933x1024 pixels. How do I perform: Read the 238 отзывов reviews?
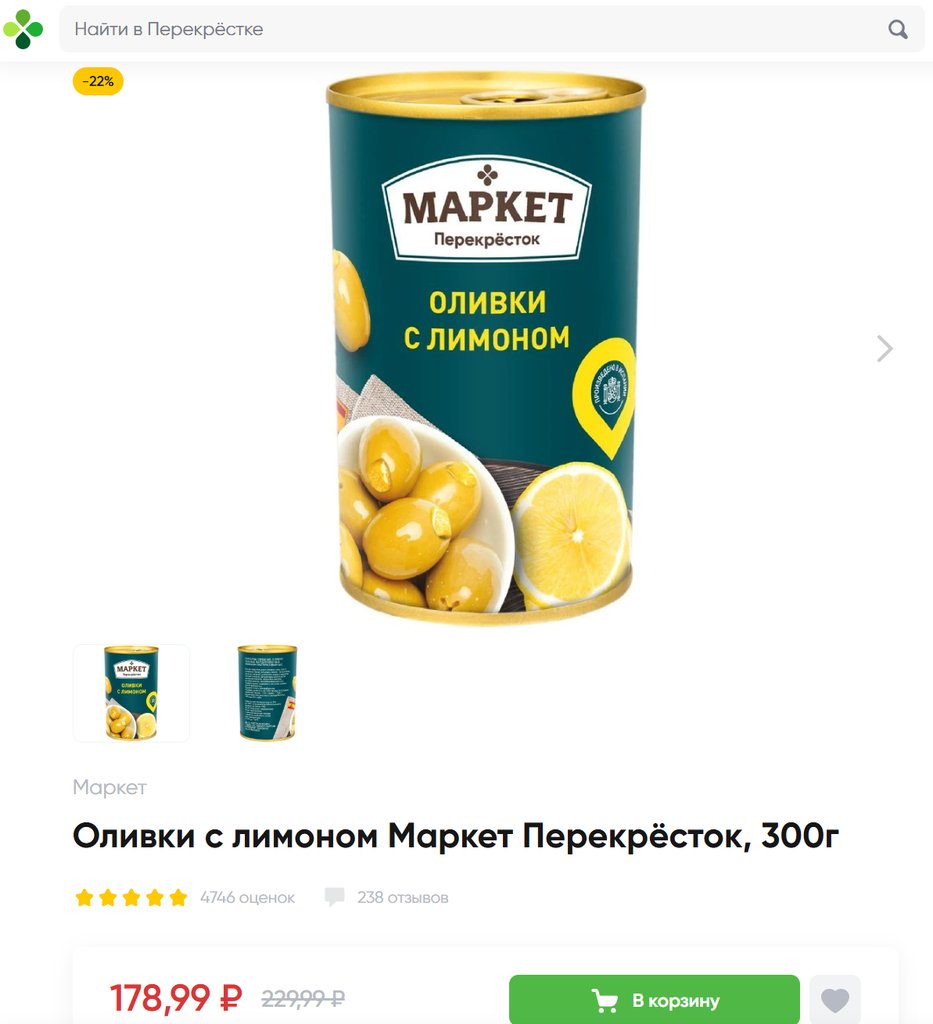[402, 897]
